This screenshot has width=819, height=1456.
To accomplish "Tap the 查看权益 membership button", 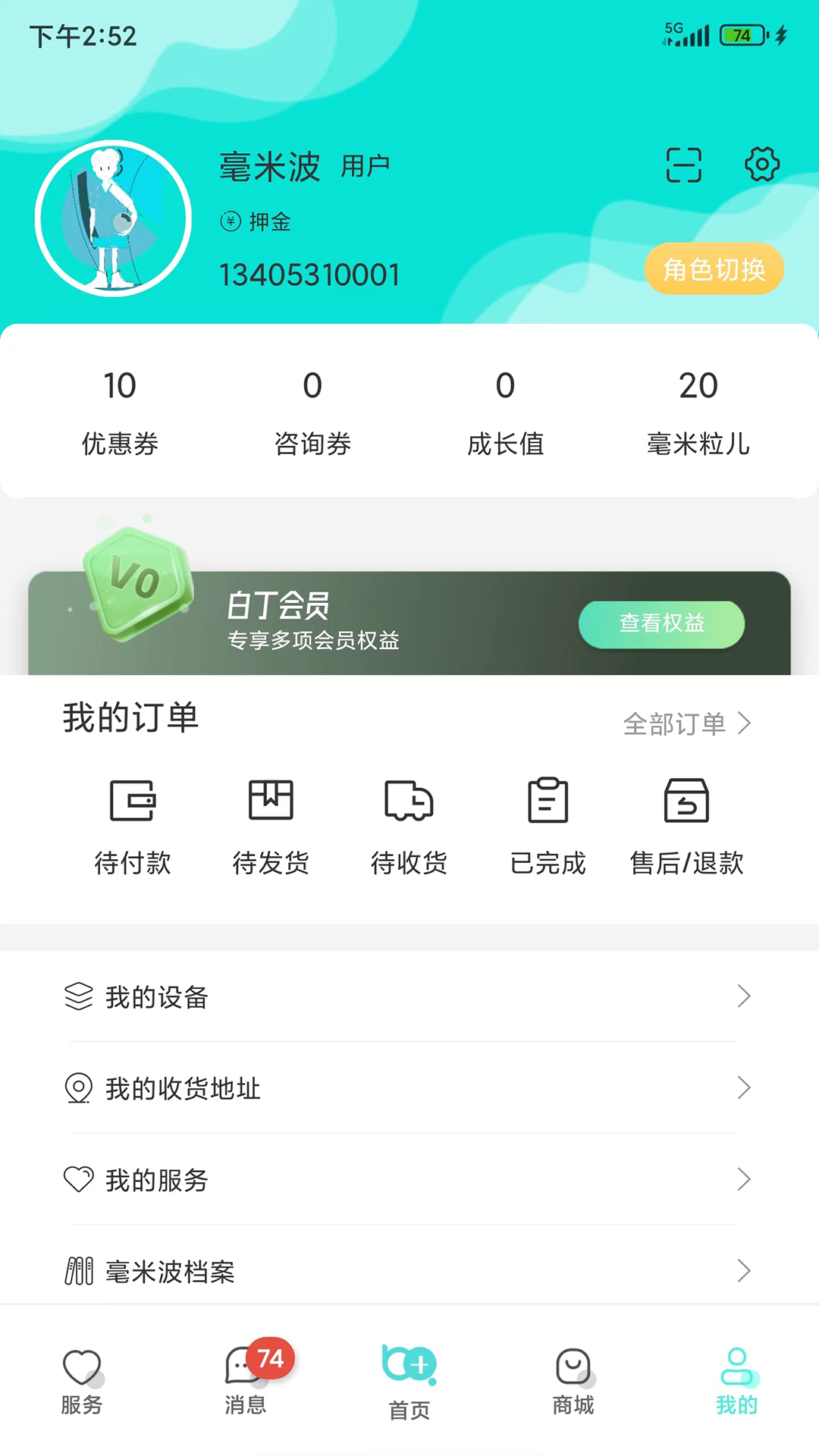I will pyautogui.click(x=661, y=623).
